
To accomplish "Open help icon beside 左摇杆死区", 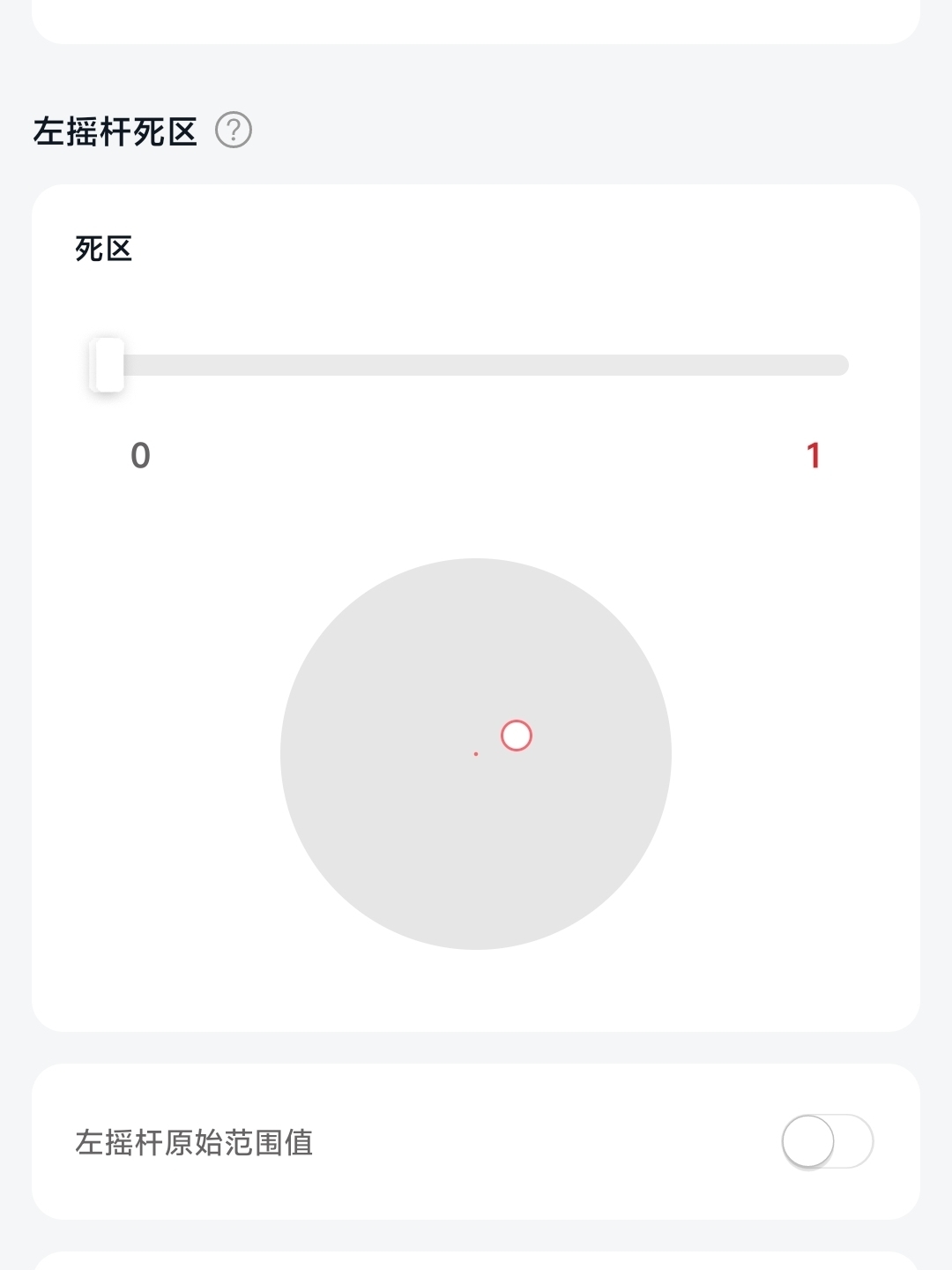I will (234, 131).
